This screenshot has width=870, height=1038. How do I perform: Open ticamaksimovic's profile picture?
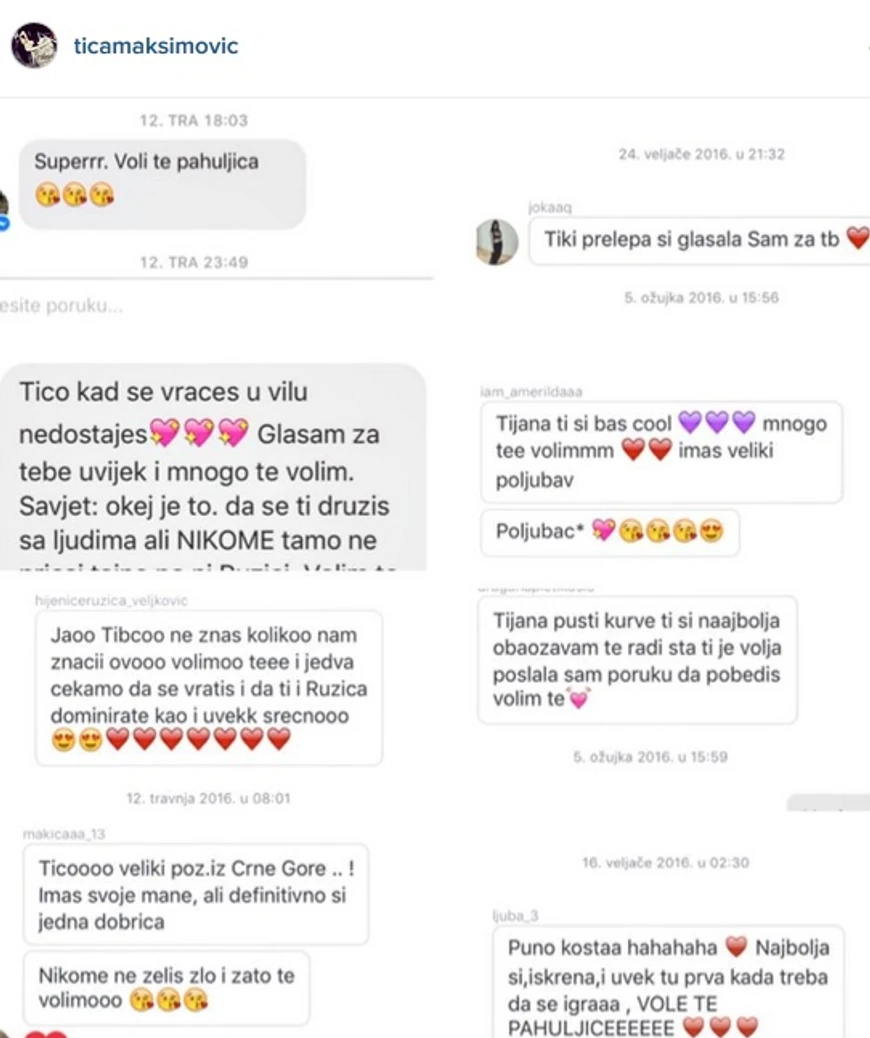point(34,46)
